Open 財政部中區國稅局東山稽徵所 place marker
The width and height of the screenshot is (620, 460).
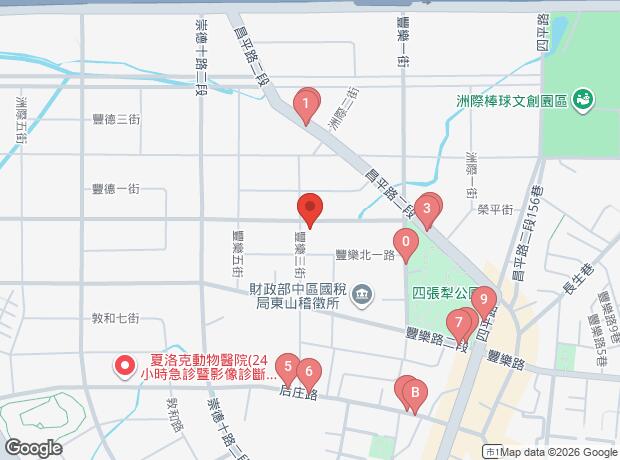[x=362, y=295]
